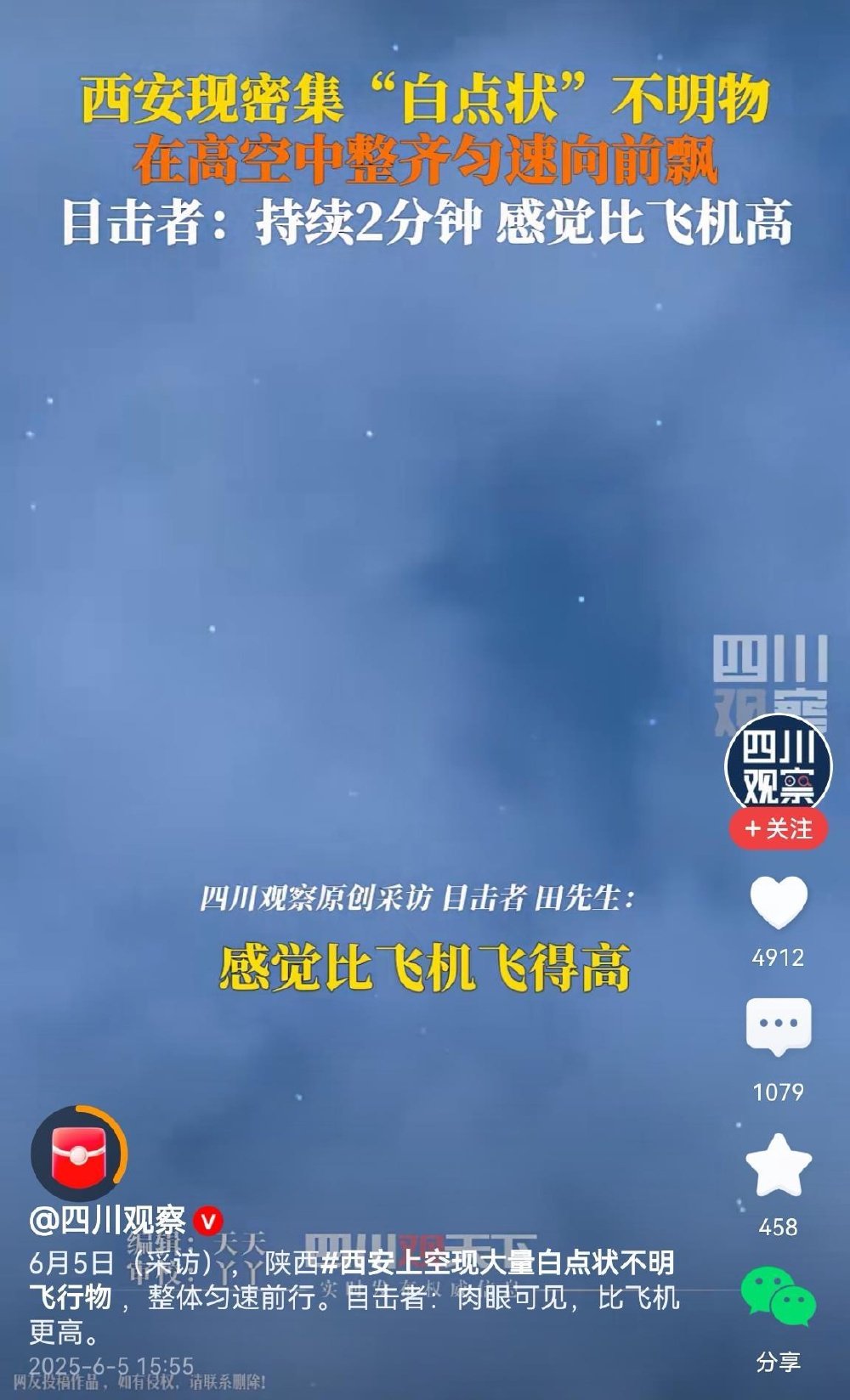Like this video with heart icon
The width and height of the screenshot is (850, 1400).
click(778, 902)
